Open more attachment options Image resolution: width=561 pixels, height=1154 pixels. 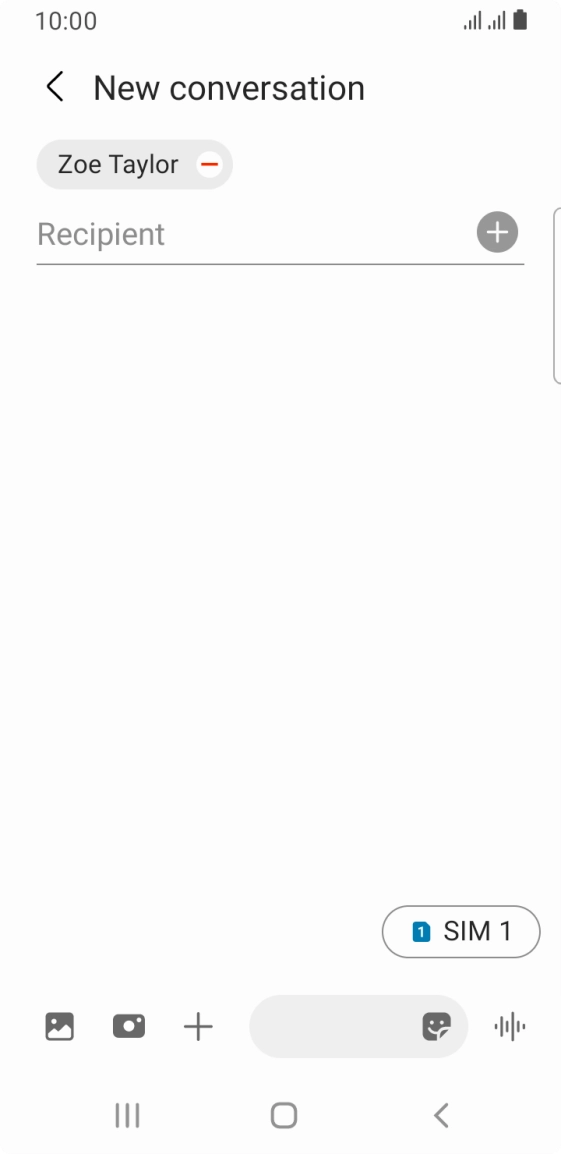tap(198, 1027)
